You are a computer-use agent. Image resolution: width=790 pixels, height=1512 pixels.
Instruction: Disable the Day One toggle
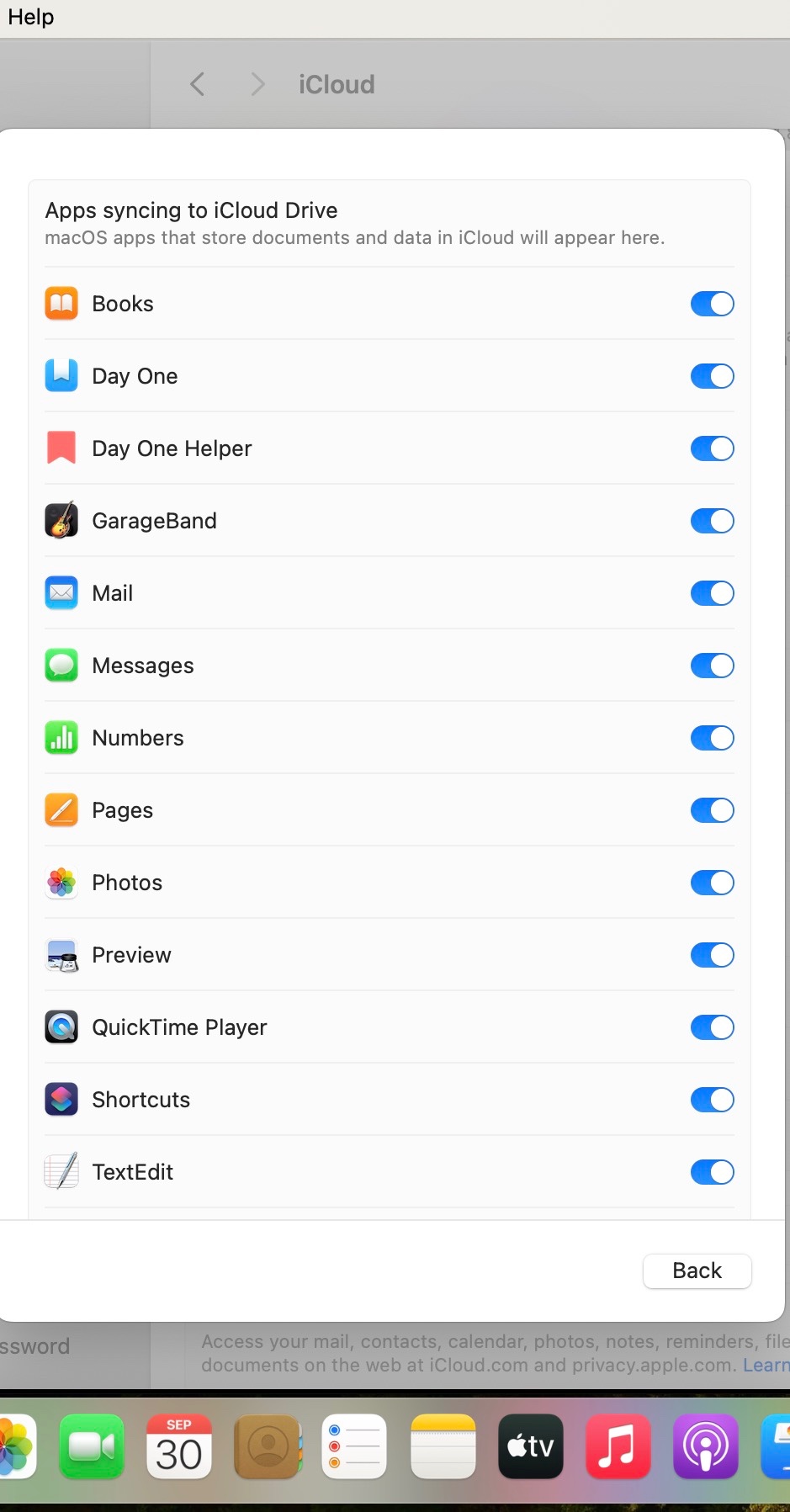712,376
